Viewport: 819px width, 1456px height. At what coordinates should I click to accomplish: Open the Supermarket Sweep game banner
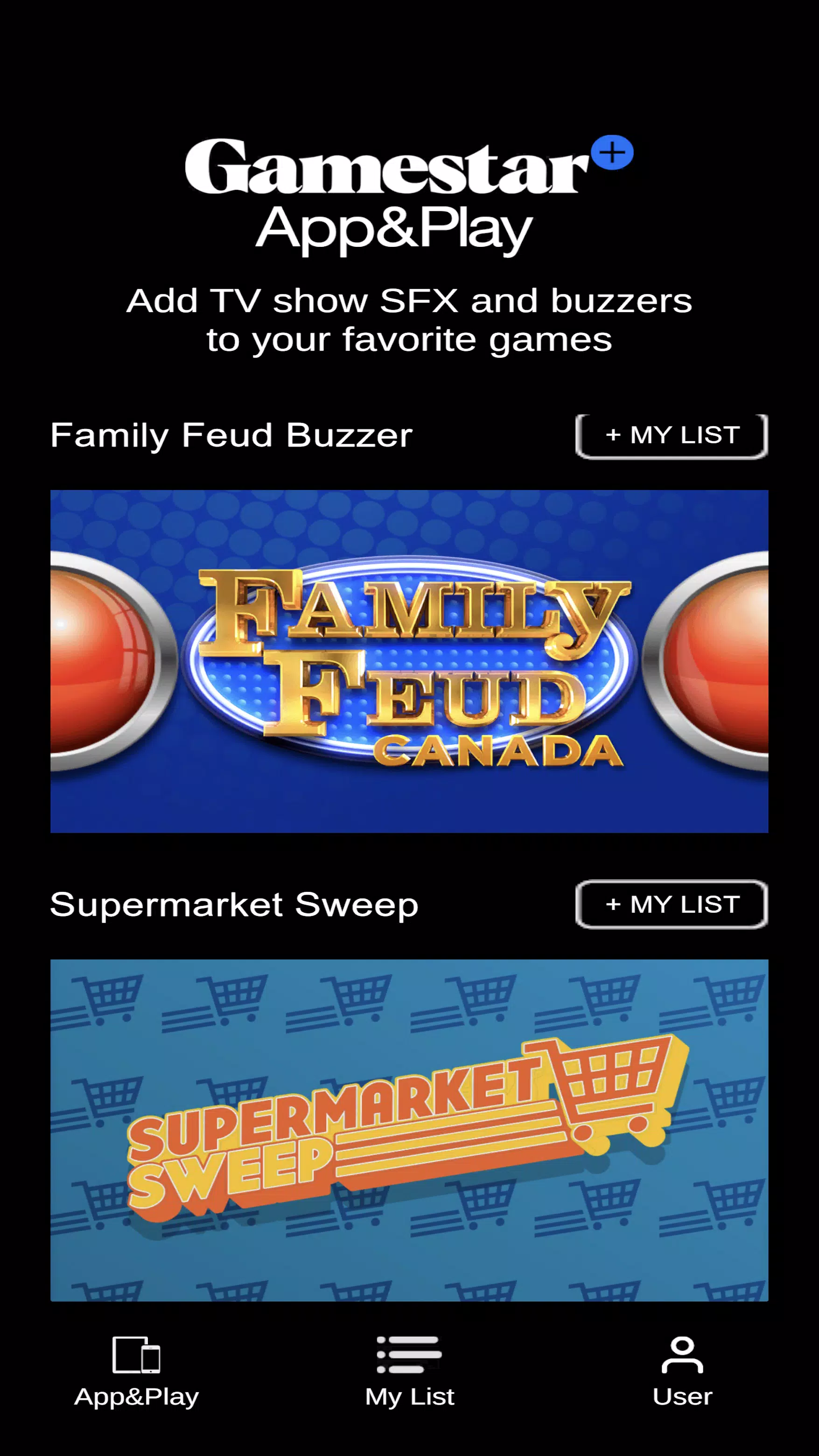point(409,1130)
